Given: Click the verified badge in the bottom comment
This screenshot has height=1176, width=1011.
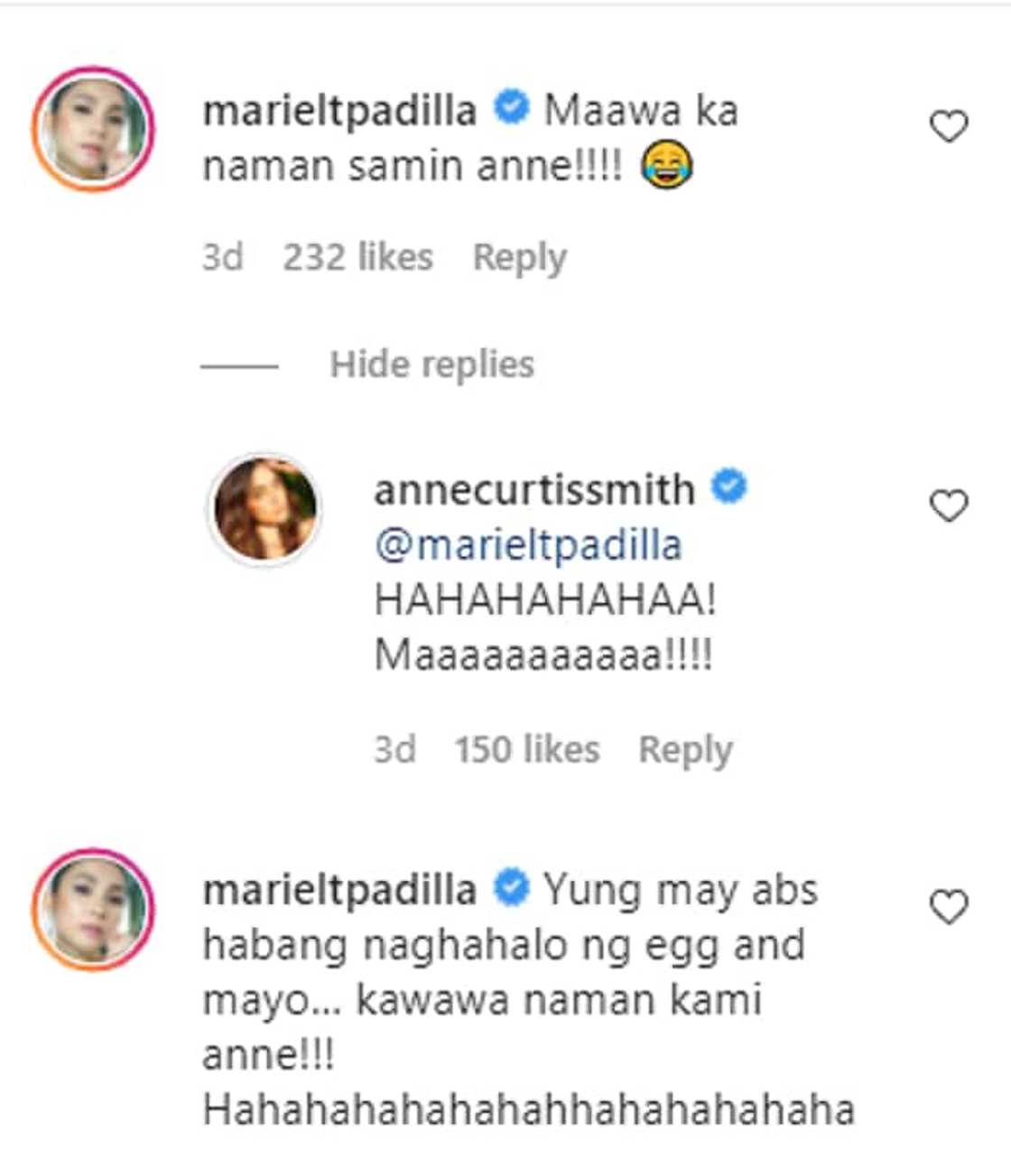Looking at the screenshot, I should (x=510, y=887).
